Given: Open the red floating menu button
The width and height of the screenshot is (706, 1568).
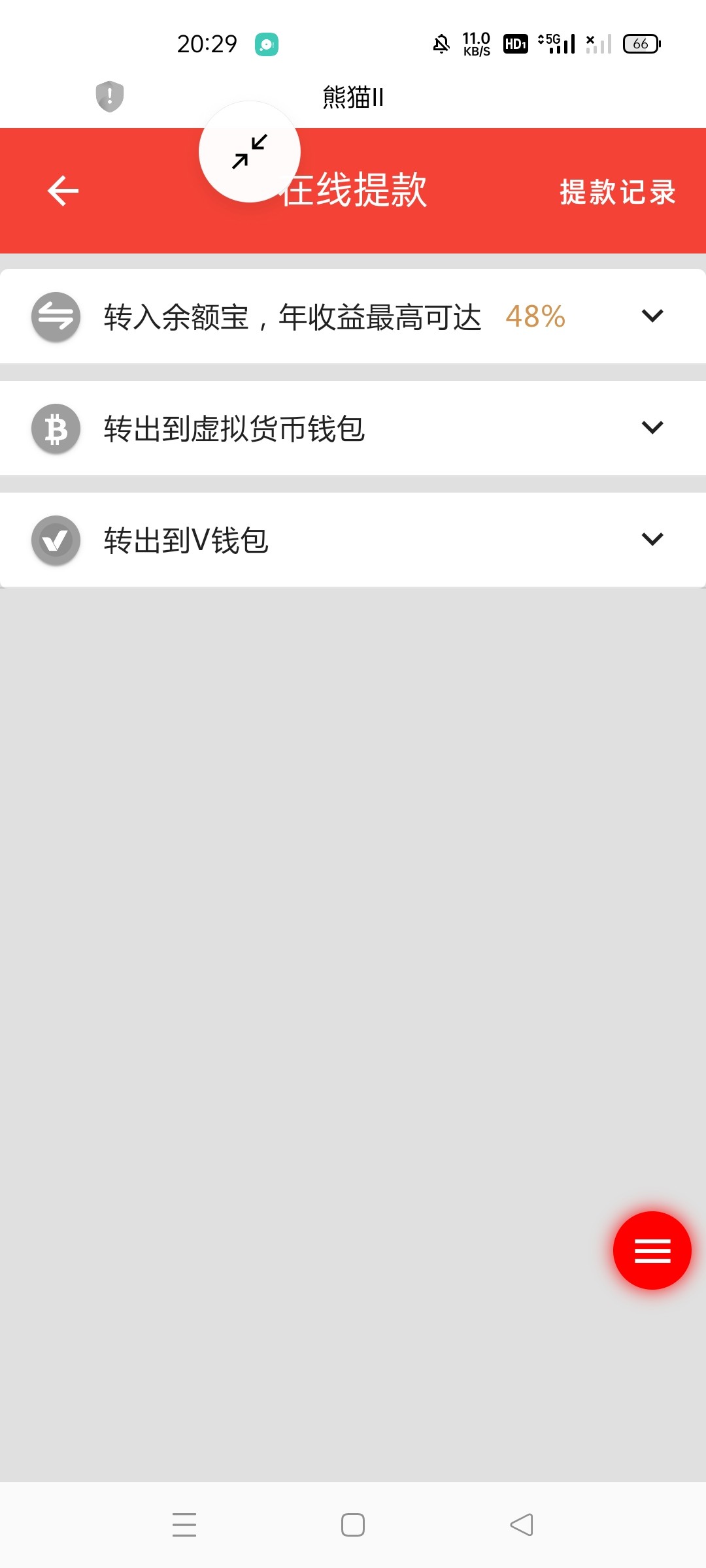Looking at the screenshot, I should (x=652, y=1250).
